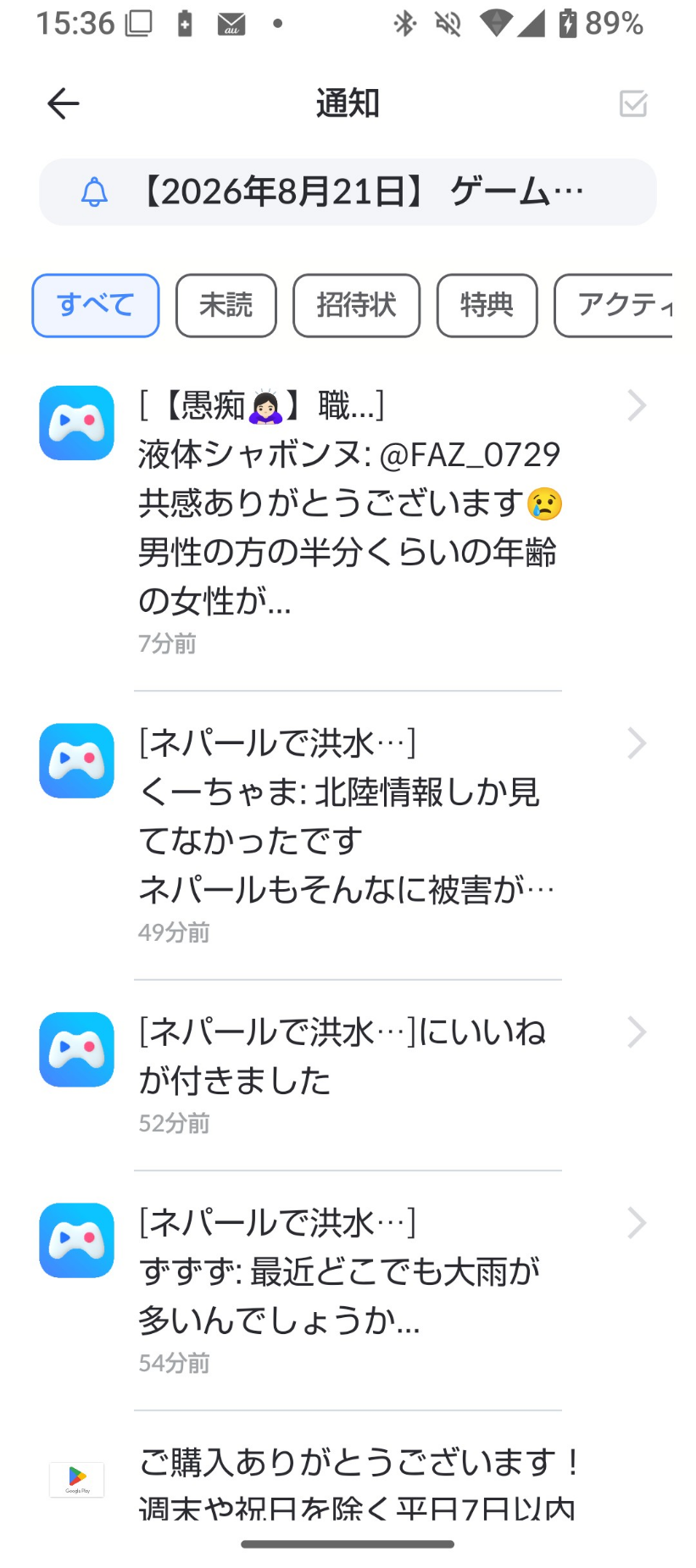Switch to the アクティ… filter chip
The image size is (696, 1568).
click(x=614, y=305)
